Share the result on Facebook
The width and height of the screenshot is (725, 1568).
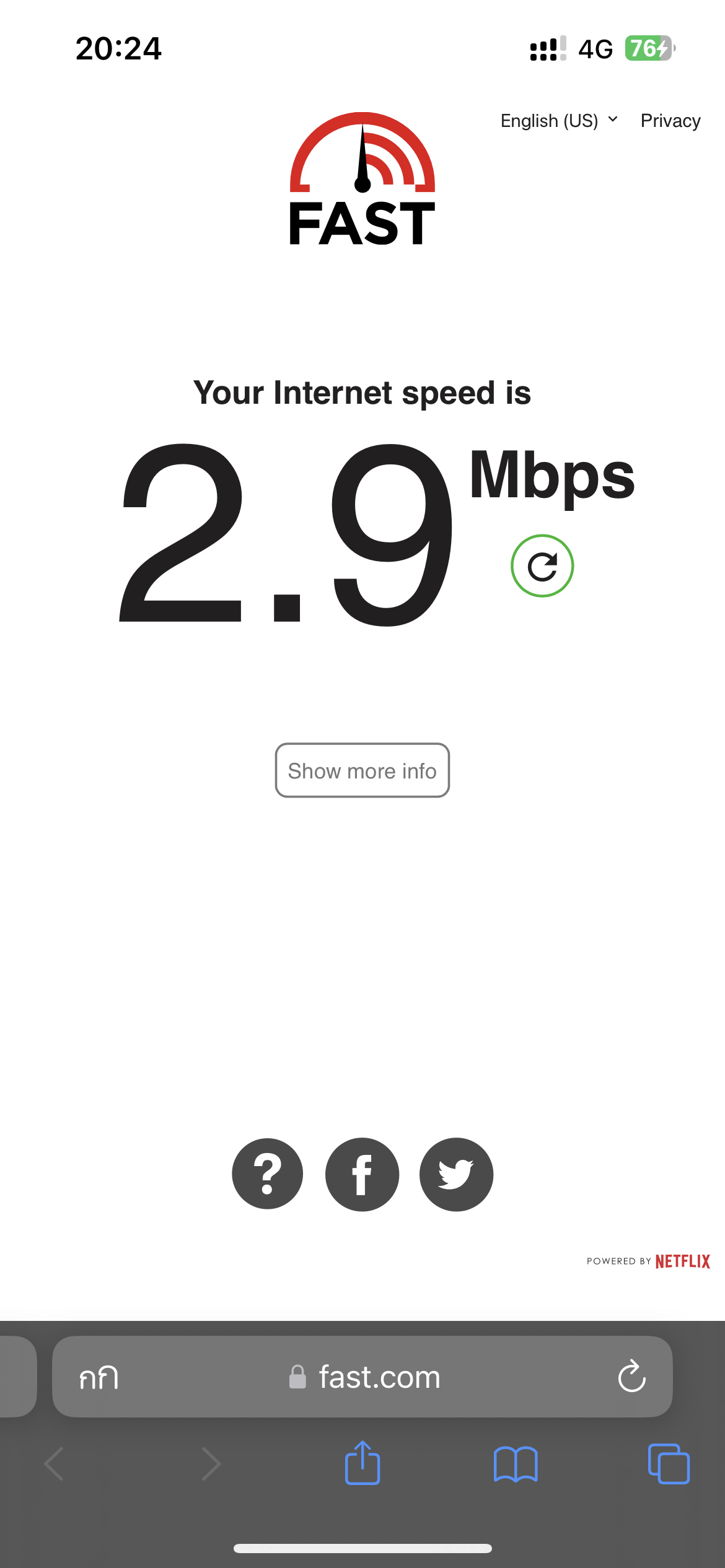(362, 1174)
